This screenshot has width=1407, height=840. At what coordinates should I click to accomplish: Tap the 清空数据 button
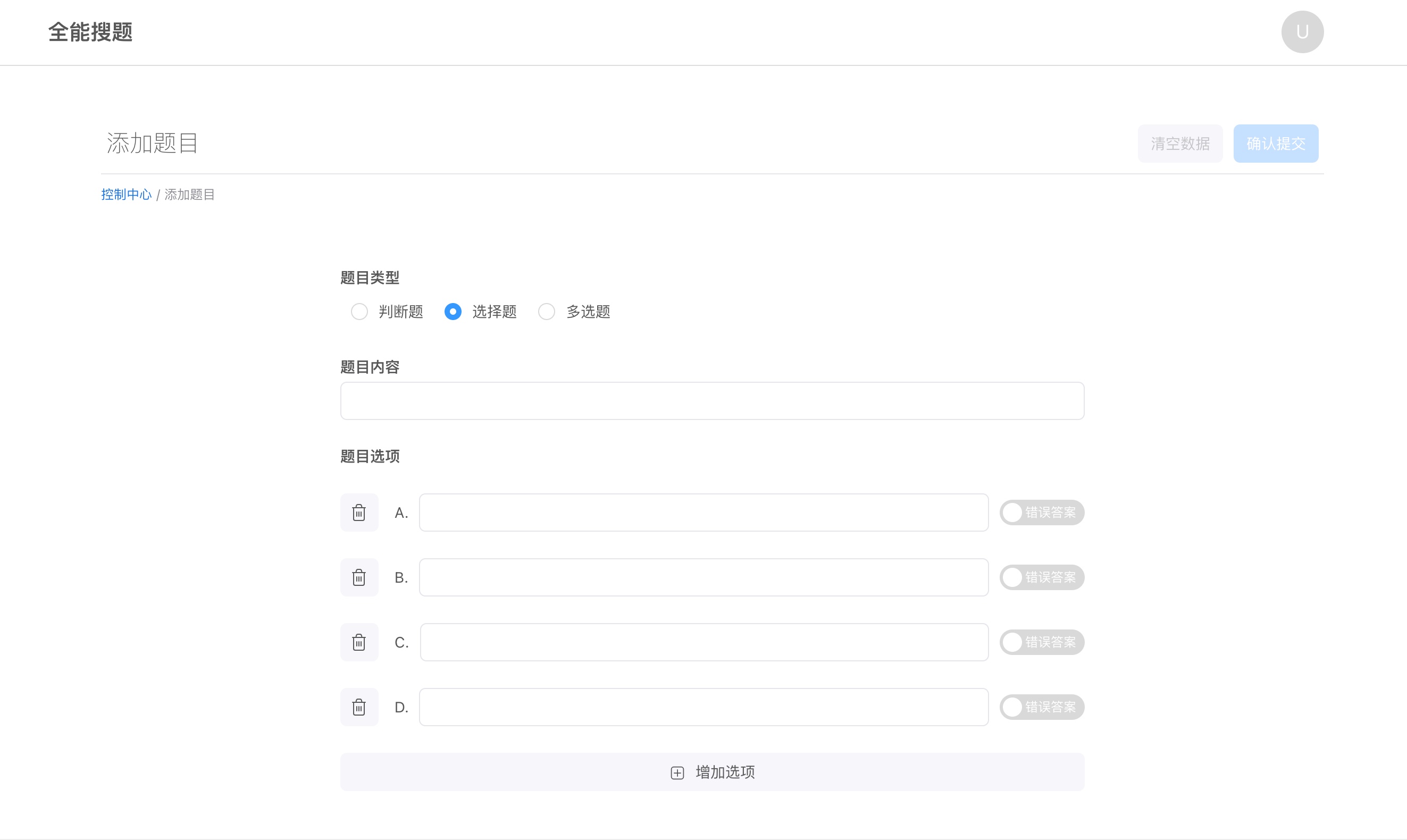(x=1179, y=144)
